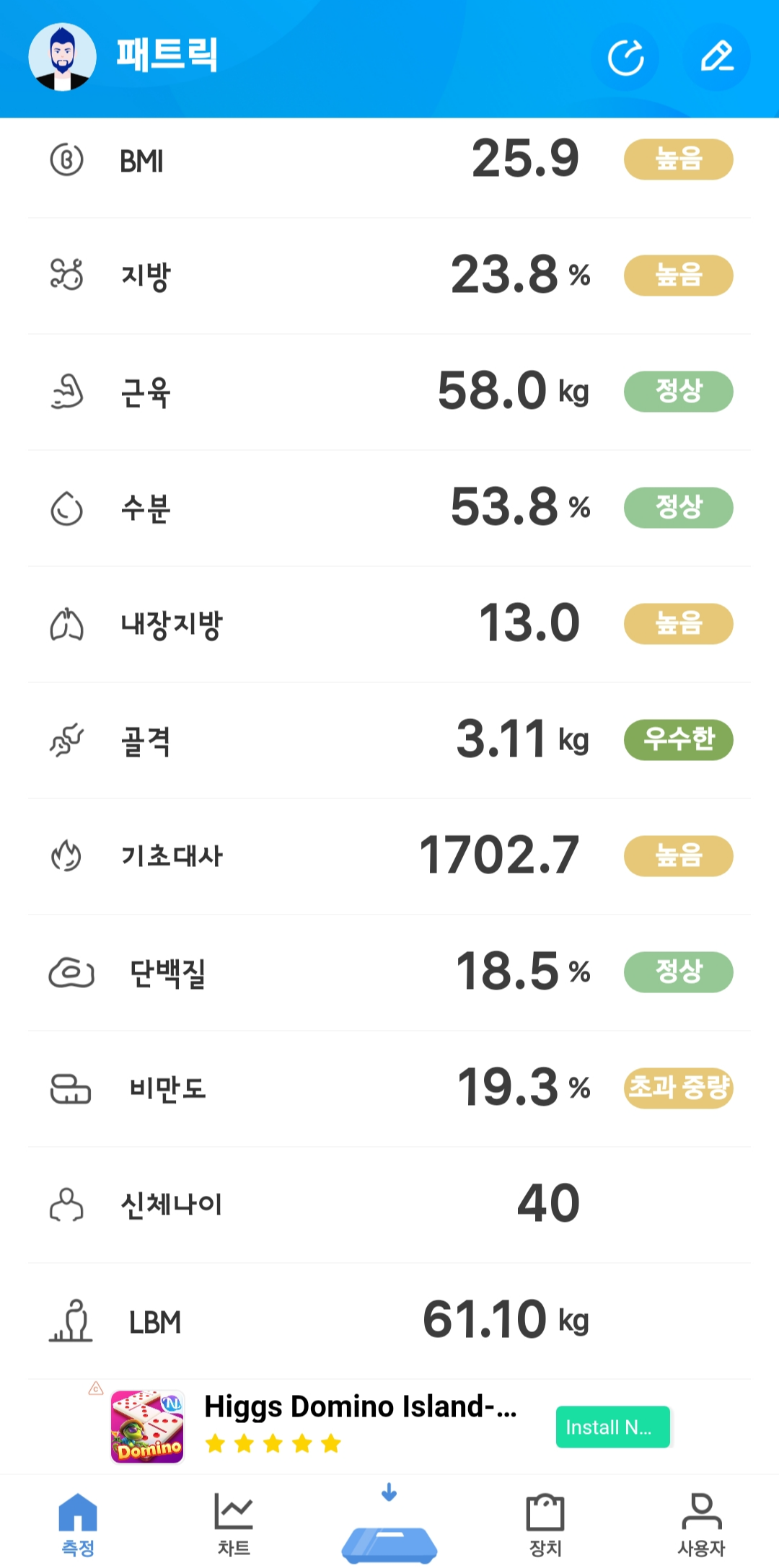
Task: Click the BMI metric icon
Action: (x=67, y=159)
